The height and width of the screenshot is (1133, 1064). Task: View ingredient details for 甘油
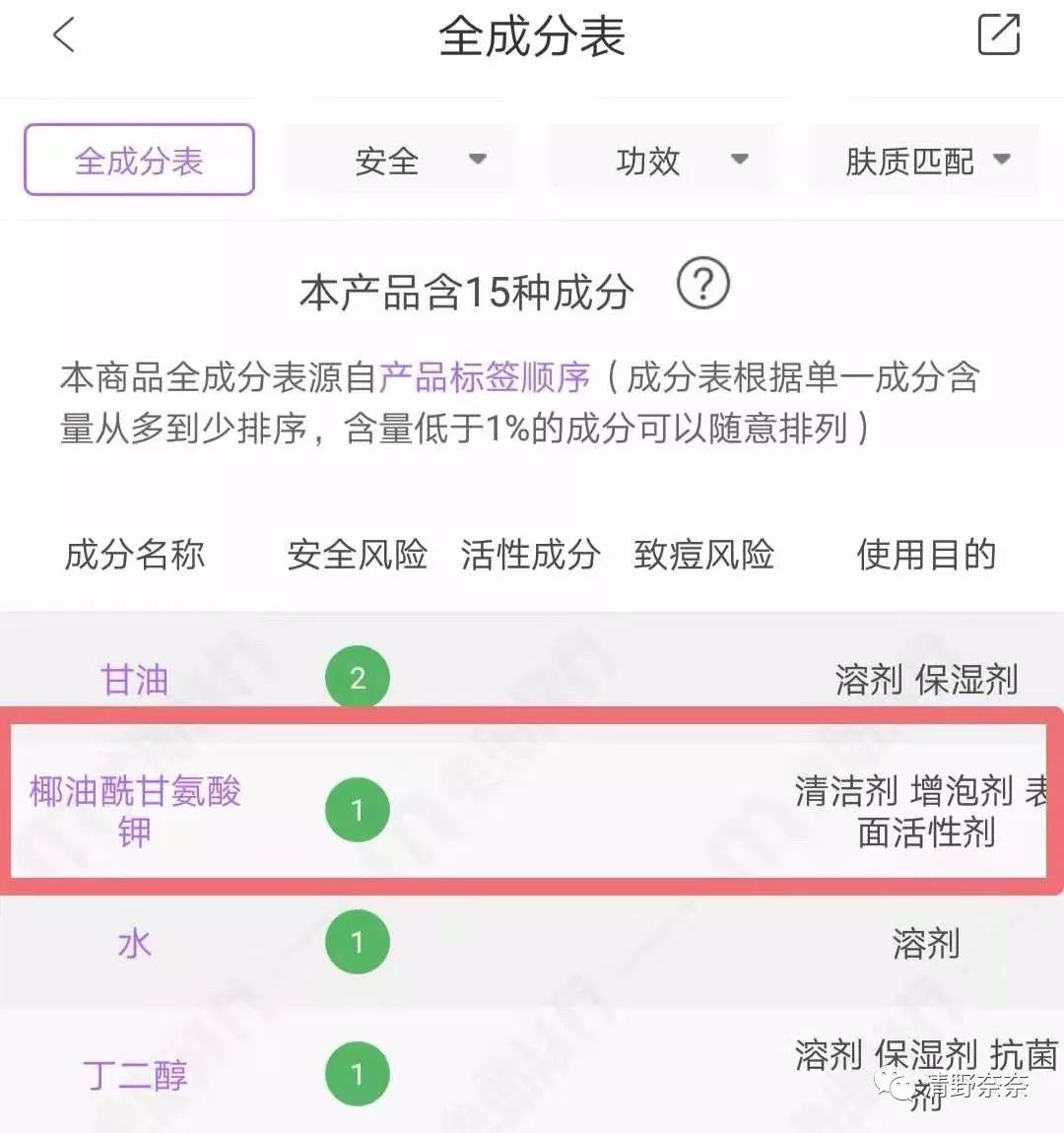(x=134, y=679)
